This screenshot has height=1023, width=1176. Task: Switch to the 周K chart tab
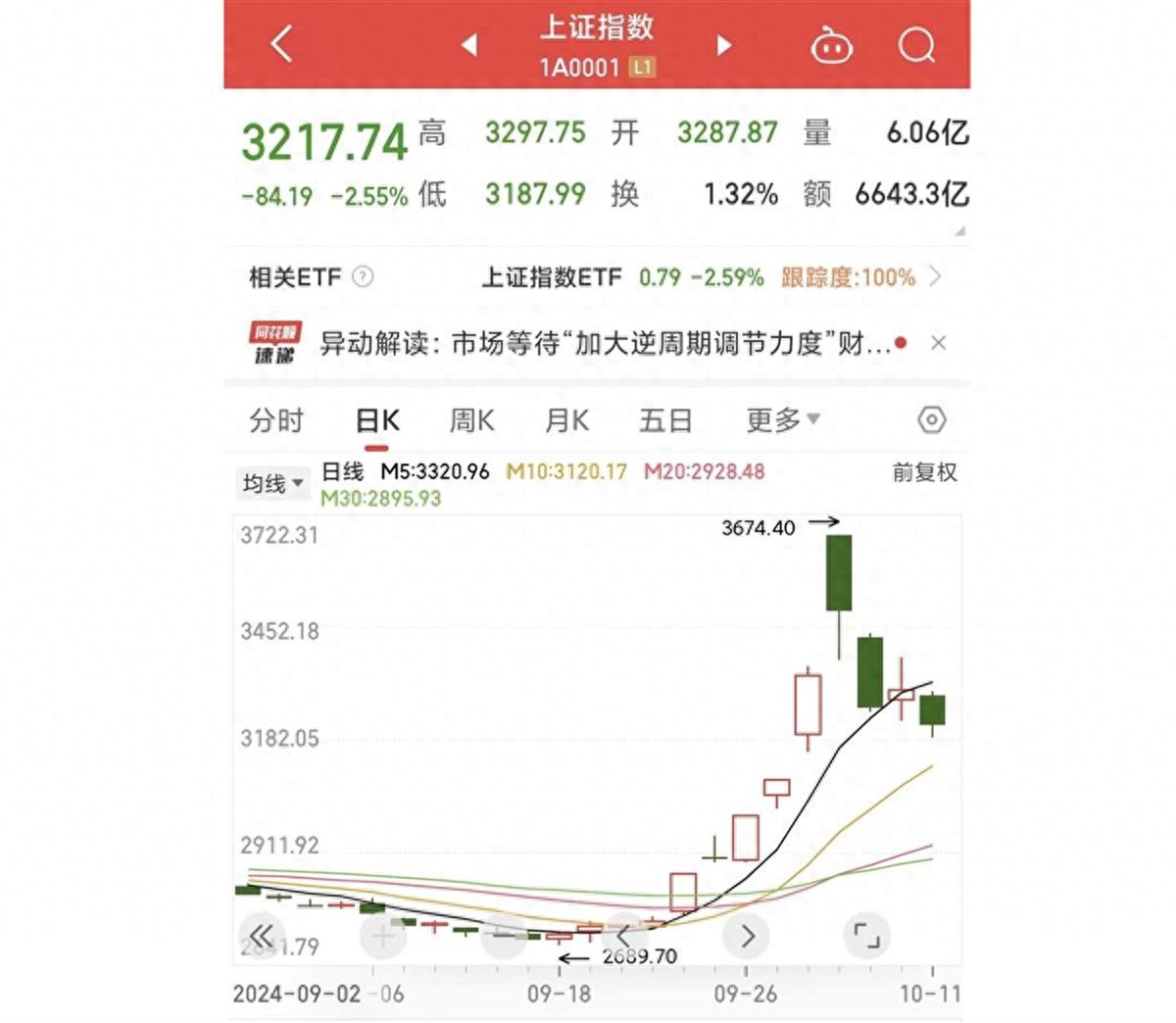tap(471, 421)
